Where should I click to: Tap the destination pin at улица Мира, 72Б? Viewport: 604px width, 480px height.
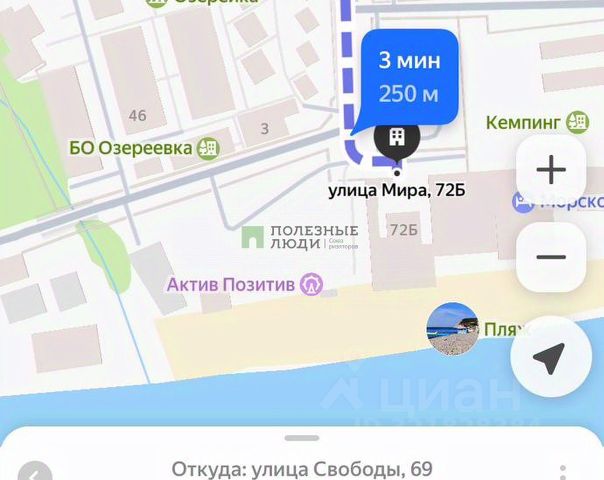[x=397, y=140]
